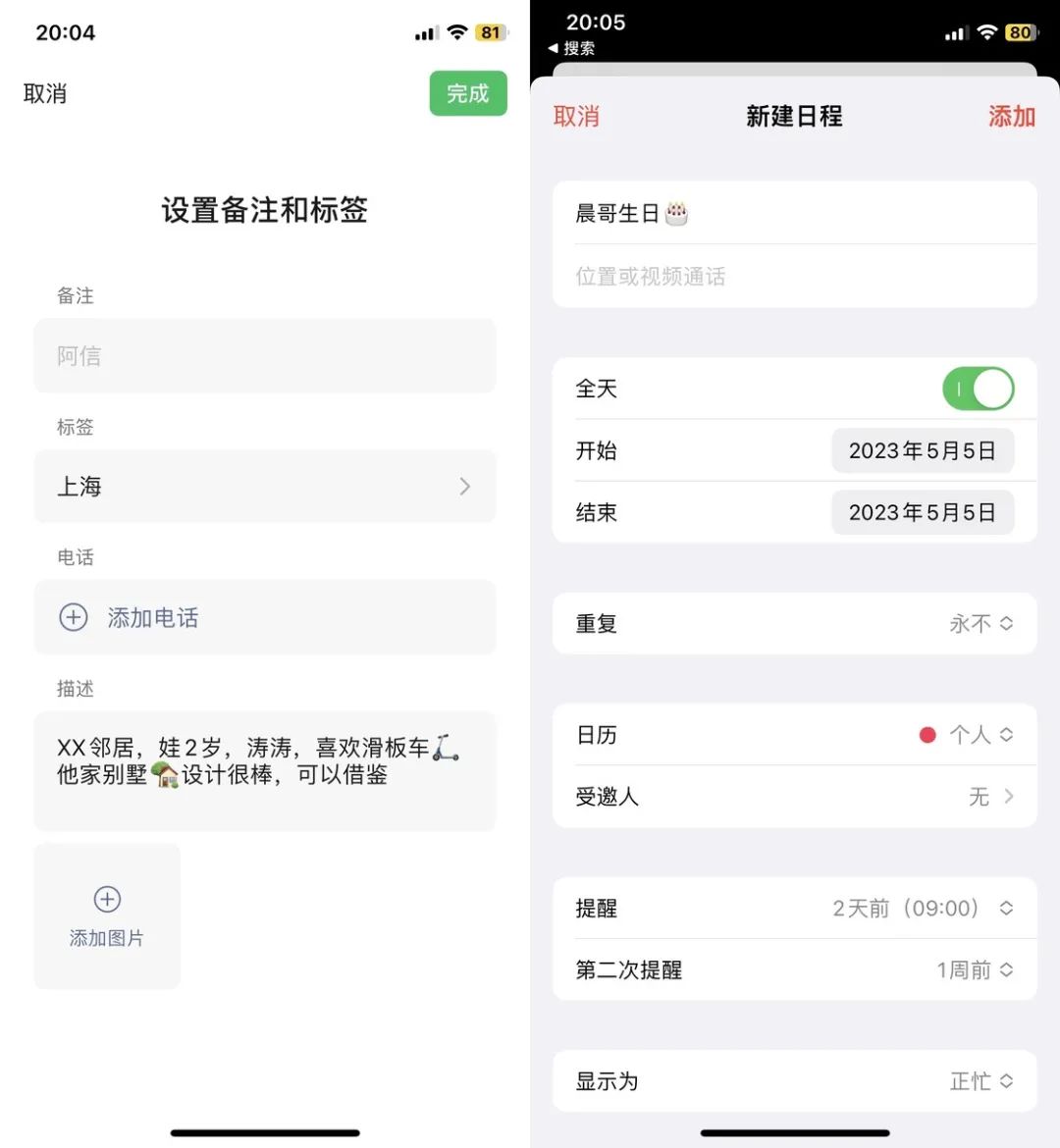The height and width of the screenshot is (1148, 1060).
Task: Change the 提醒 alert time
Action: (795, 908)
